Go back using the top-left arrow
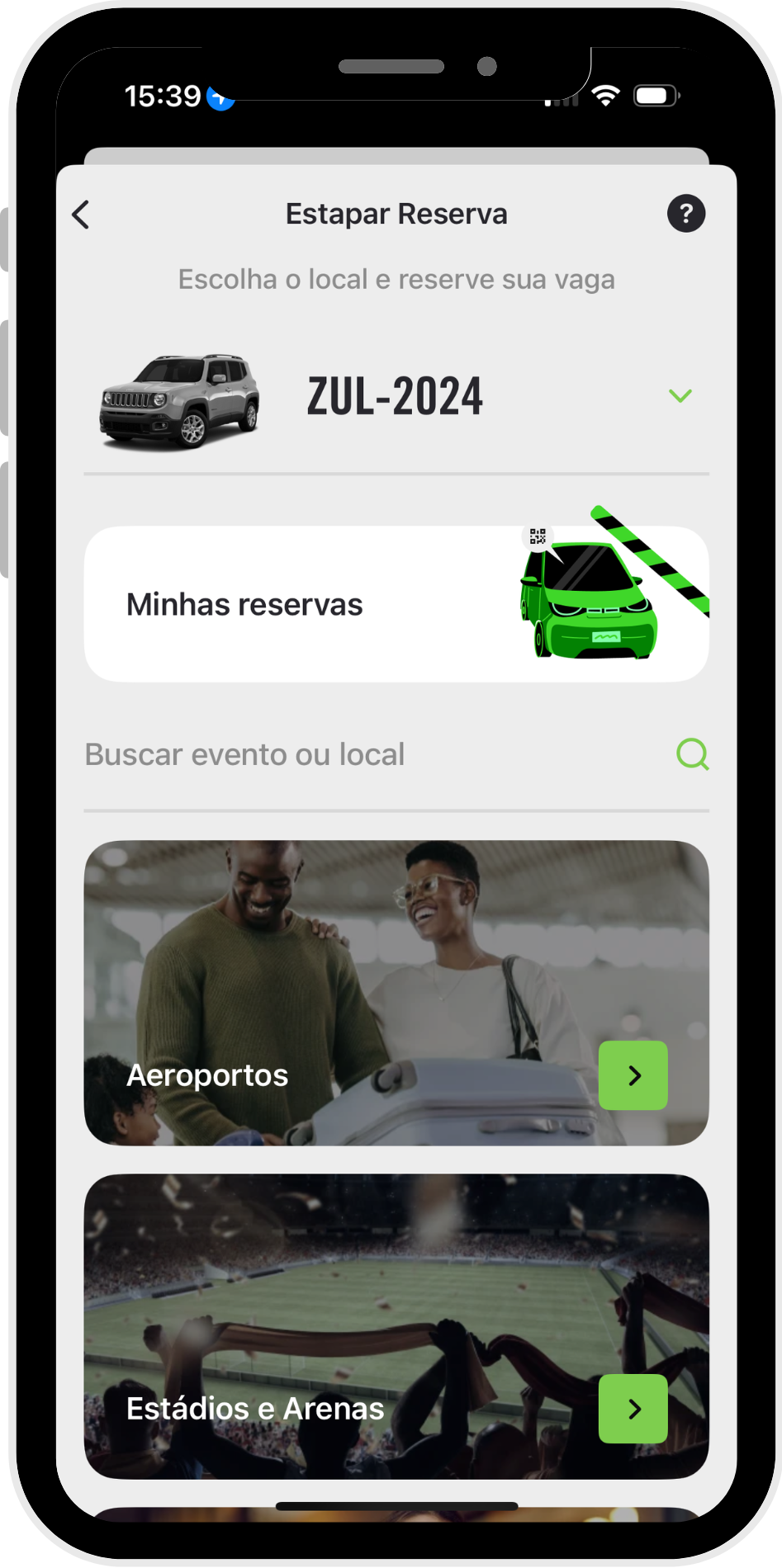The image size is (782, 1568). [81, 215]
